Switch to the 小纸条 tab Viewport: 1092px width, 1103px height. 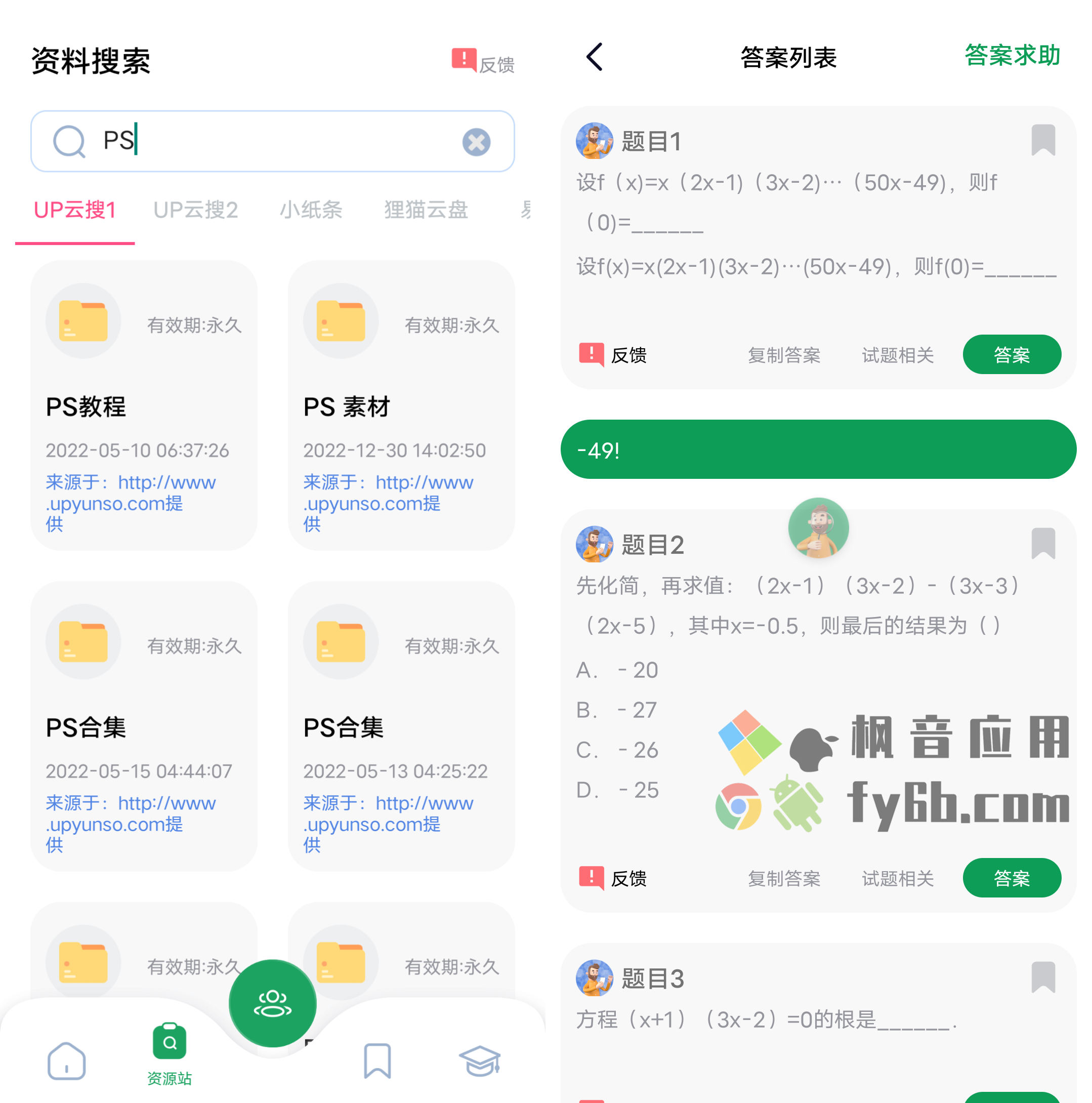[x=311, y=210]
